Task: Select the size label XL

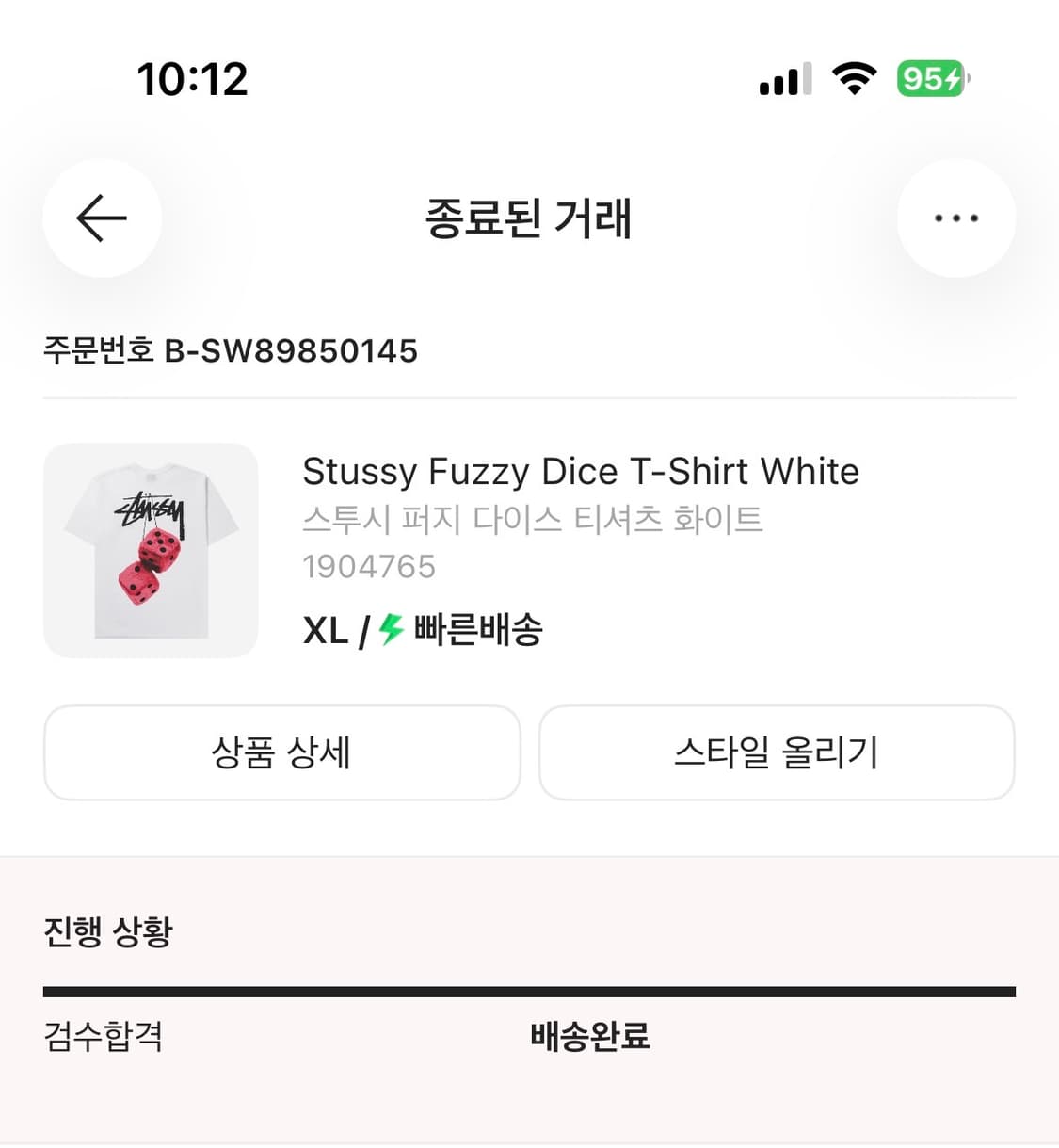Action: click(325, 629)
